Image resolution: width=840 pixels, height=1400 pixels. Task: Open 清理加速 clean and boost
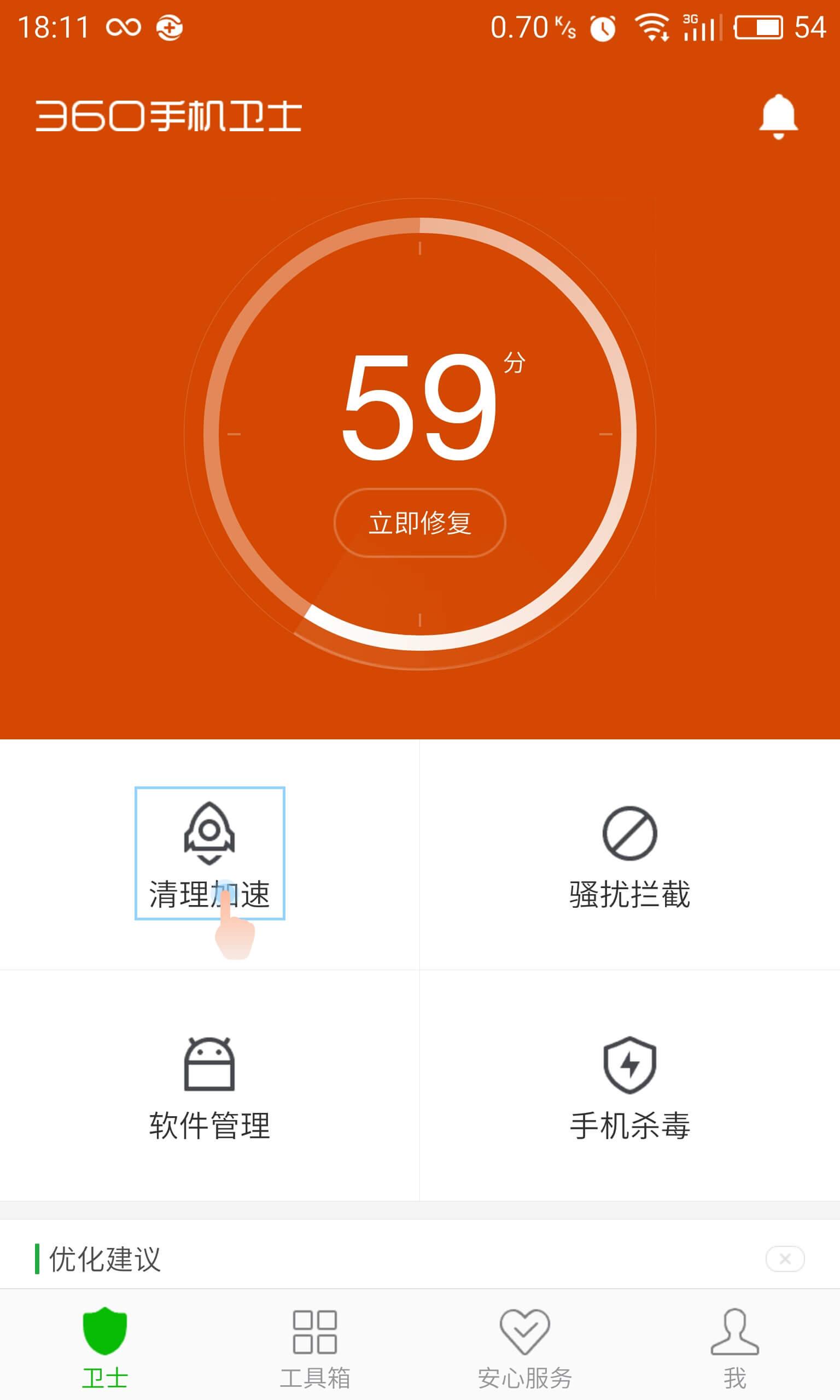click(x=209, y=853)
